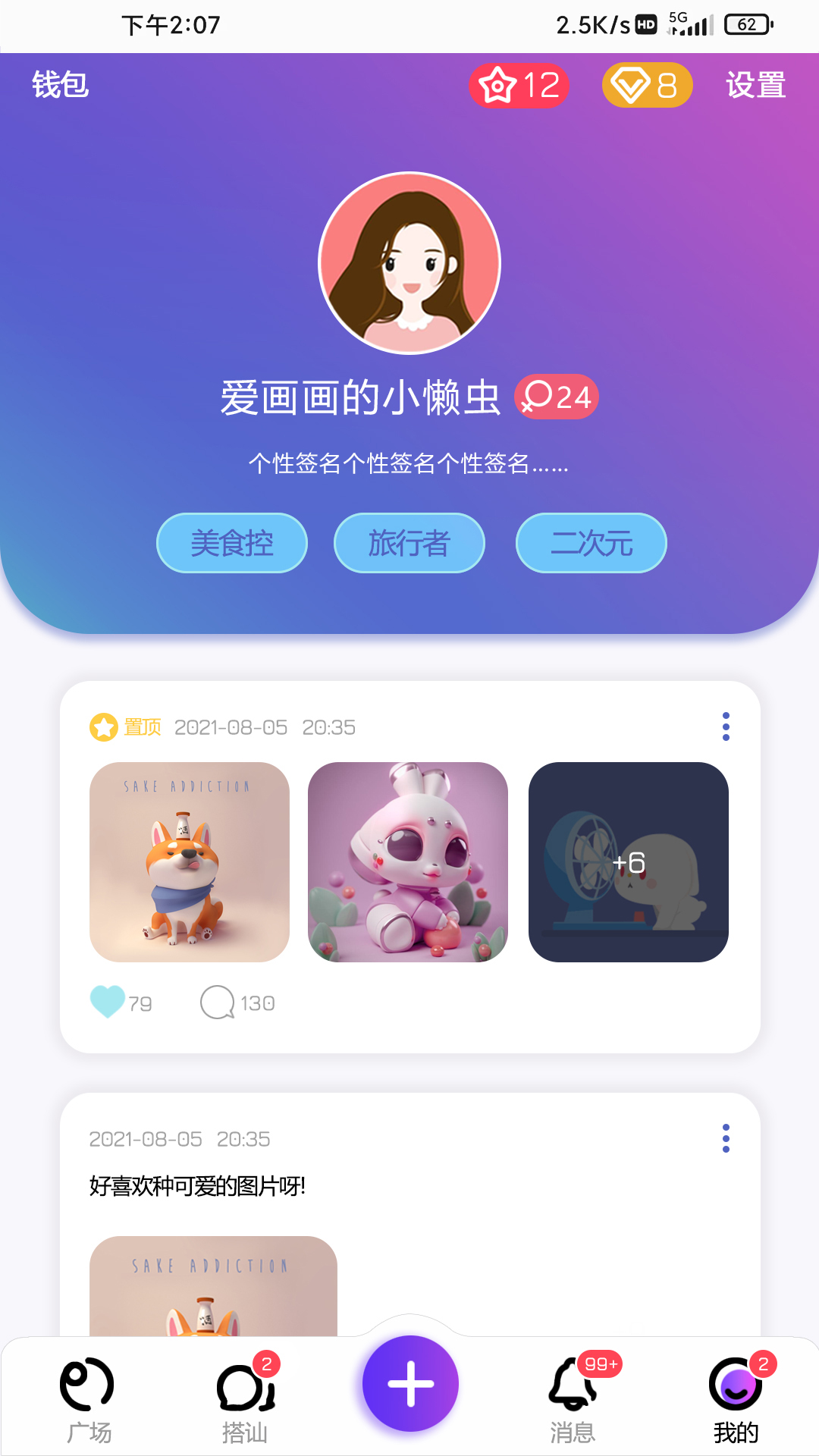
Task: Select the 二次元 interest tag
Action: (x=591, y=543)
